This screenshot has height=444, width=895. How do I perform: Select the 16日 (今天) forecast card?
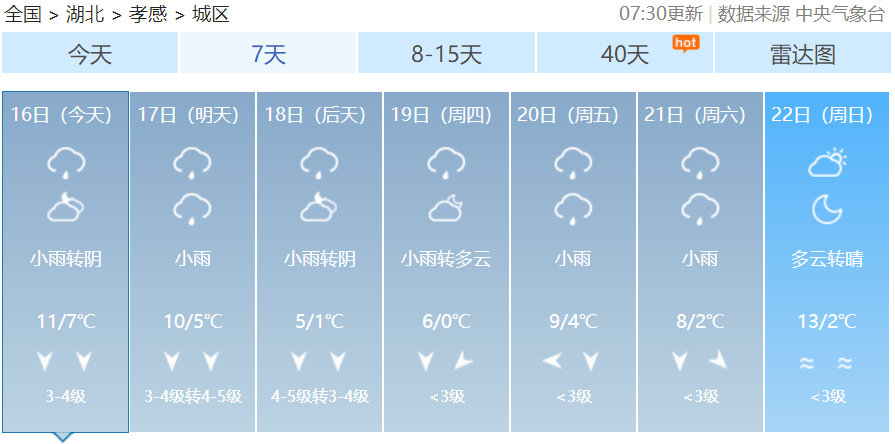coord(65,262)
